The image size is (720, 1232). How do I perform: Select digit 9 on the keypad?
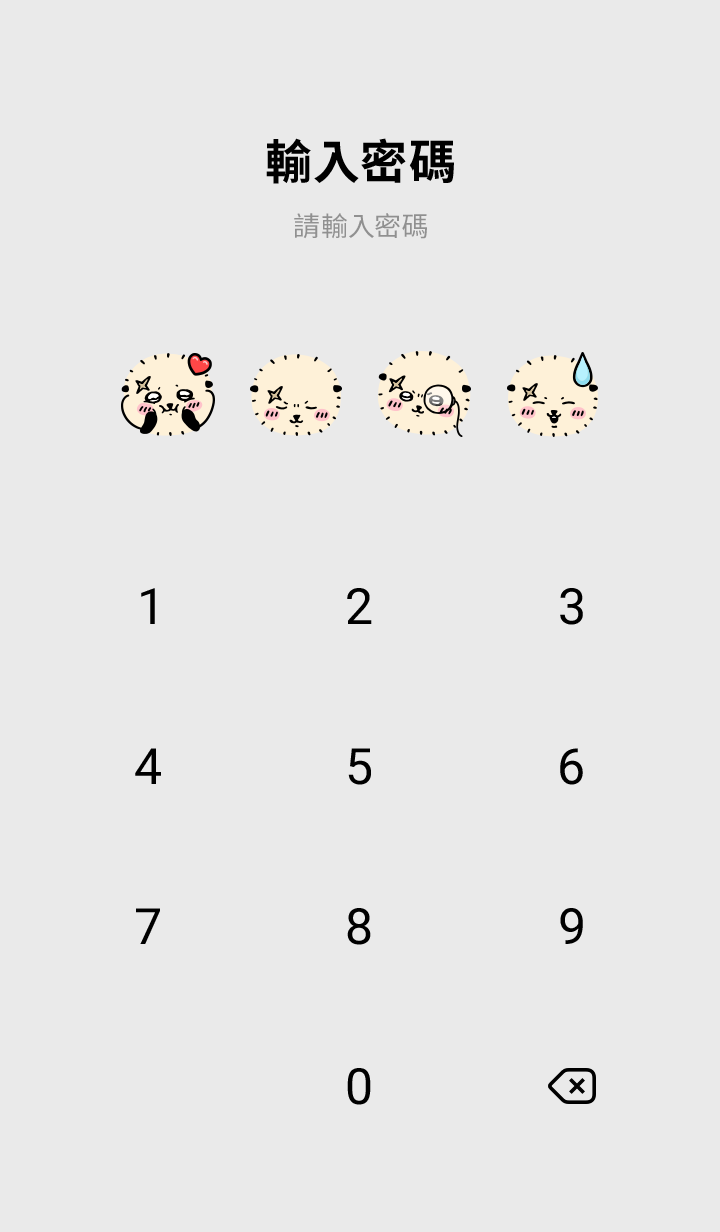[x=571, y=927]
